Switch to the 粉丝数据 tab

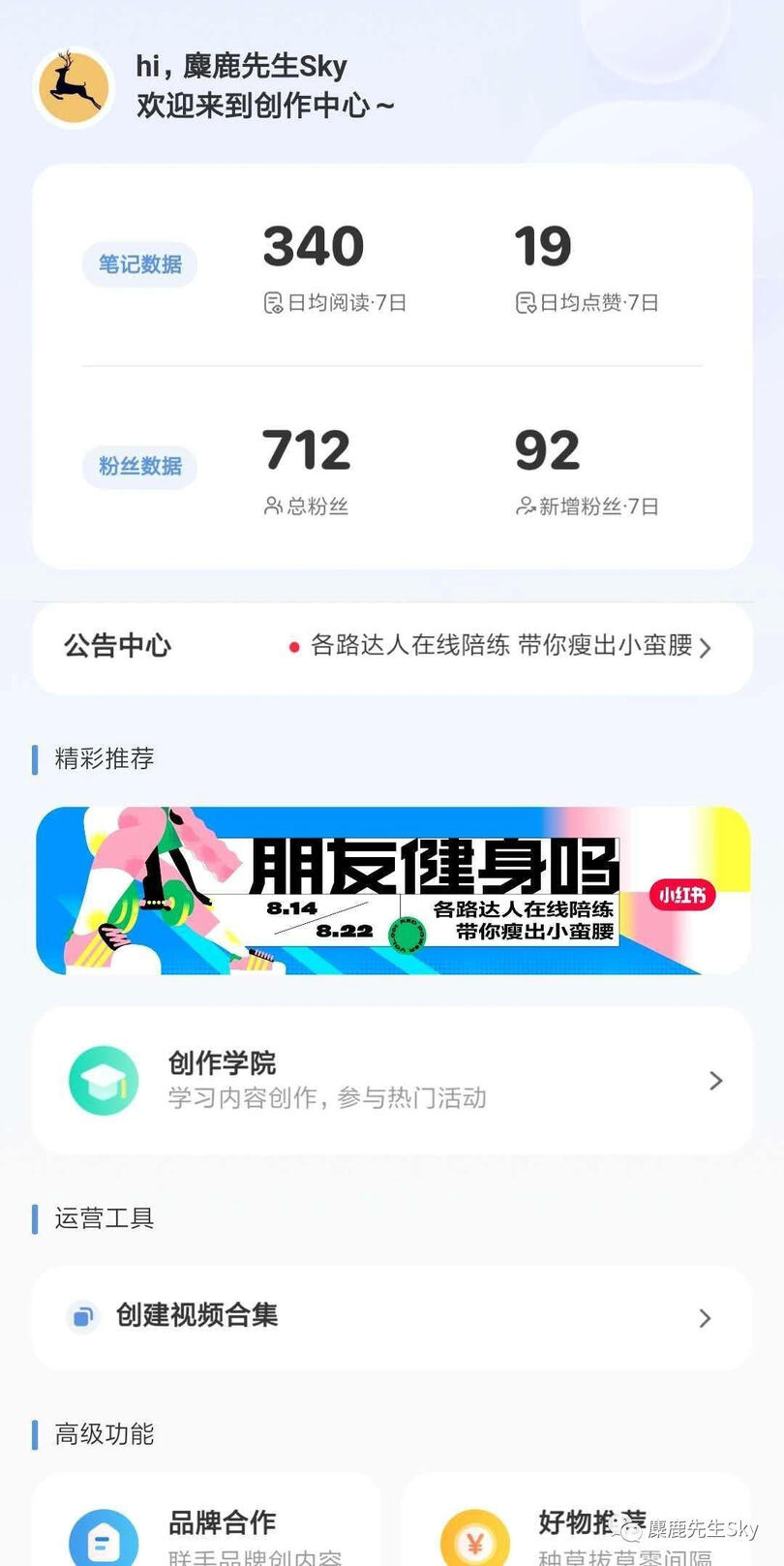(x=138, y=468)
